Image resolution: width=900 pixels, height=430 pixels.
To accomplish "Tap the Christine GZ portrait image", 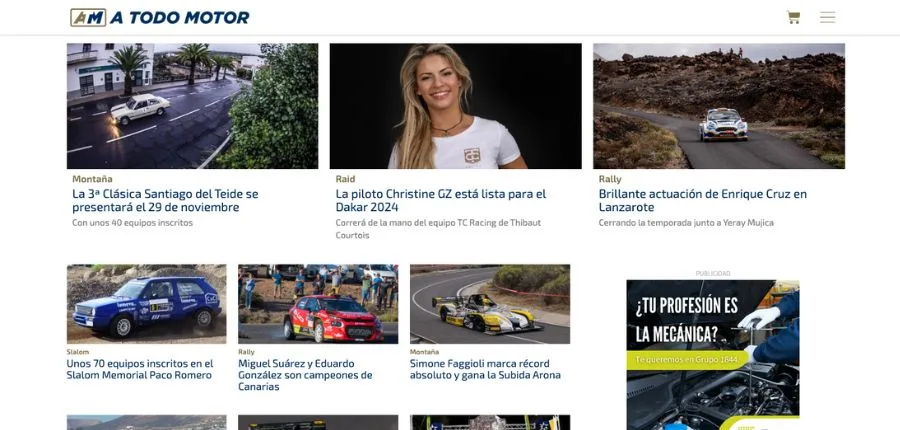I will tap(455, 106).
